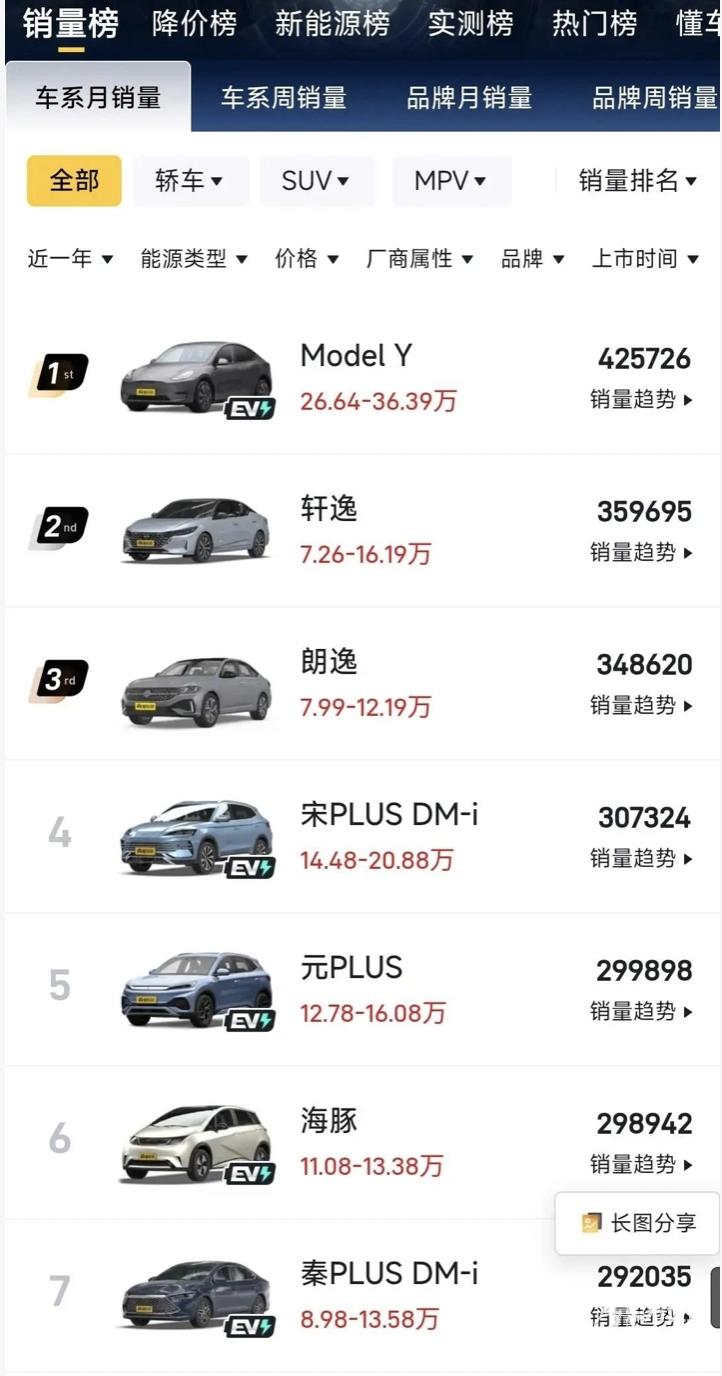The width and height of the screenshot is (722, 1376).
Task: Open the 热门榜 tab
Action: pyautogui.click(x=594, y=23)
